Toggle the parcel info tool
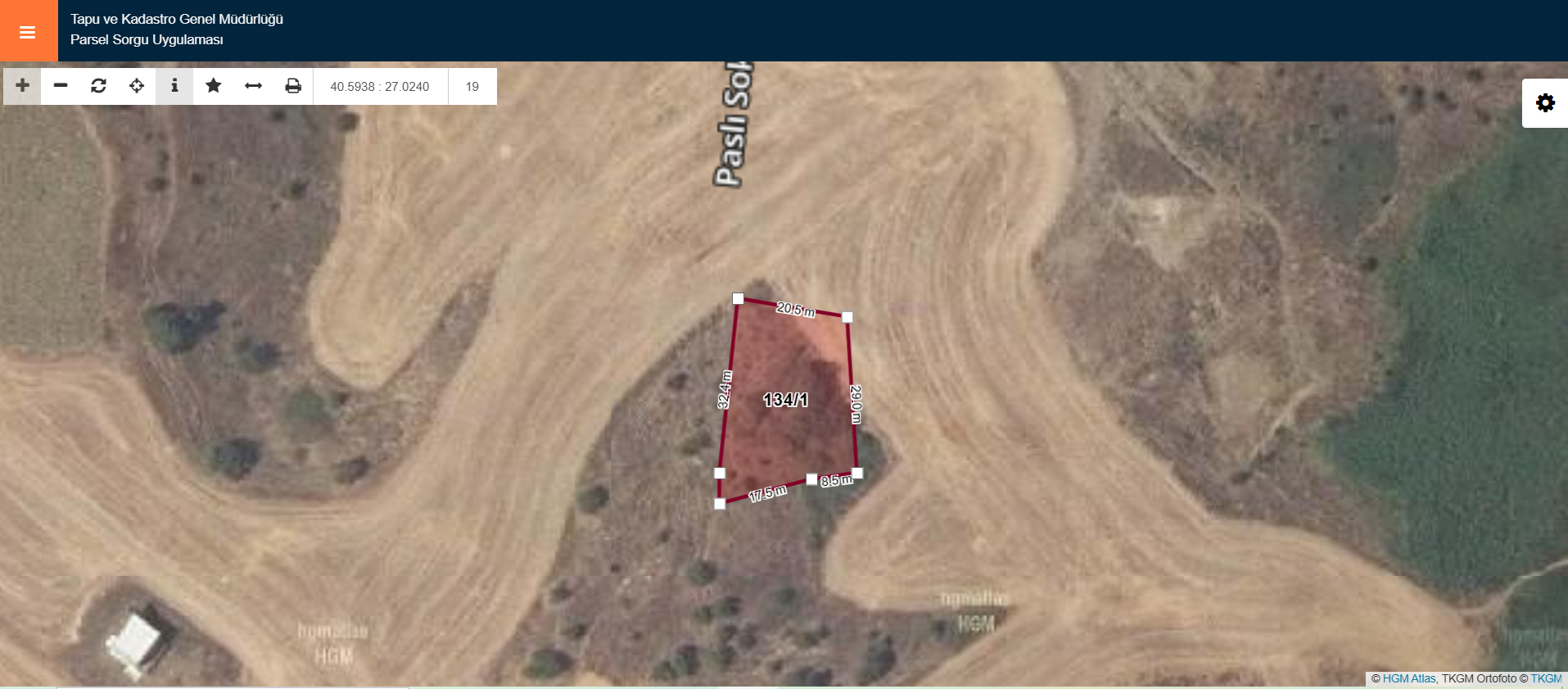The height and width of the screenshot is (689, 1568). 174,85
